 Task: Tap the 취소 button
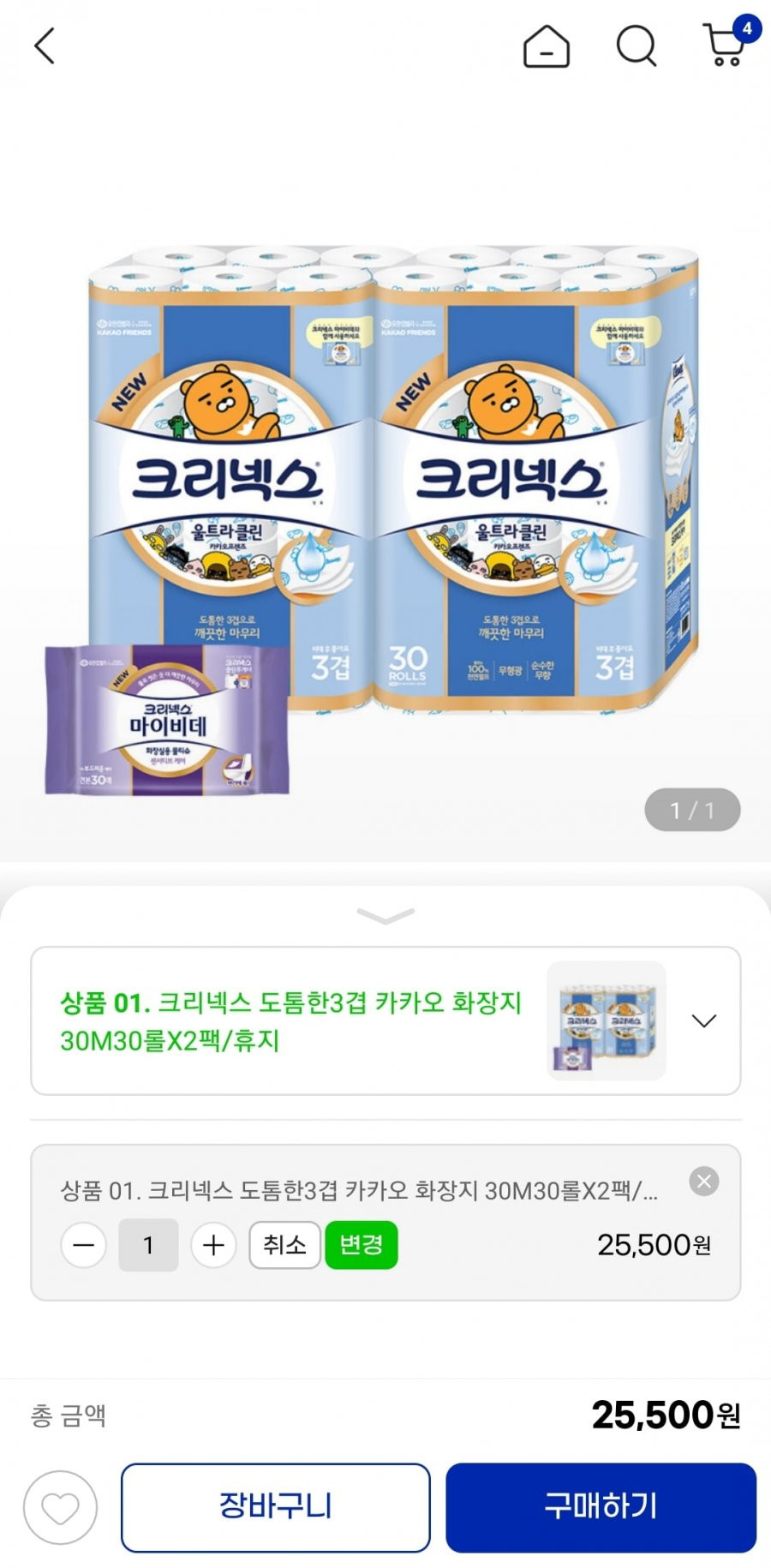[x=284, y=1245]
